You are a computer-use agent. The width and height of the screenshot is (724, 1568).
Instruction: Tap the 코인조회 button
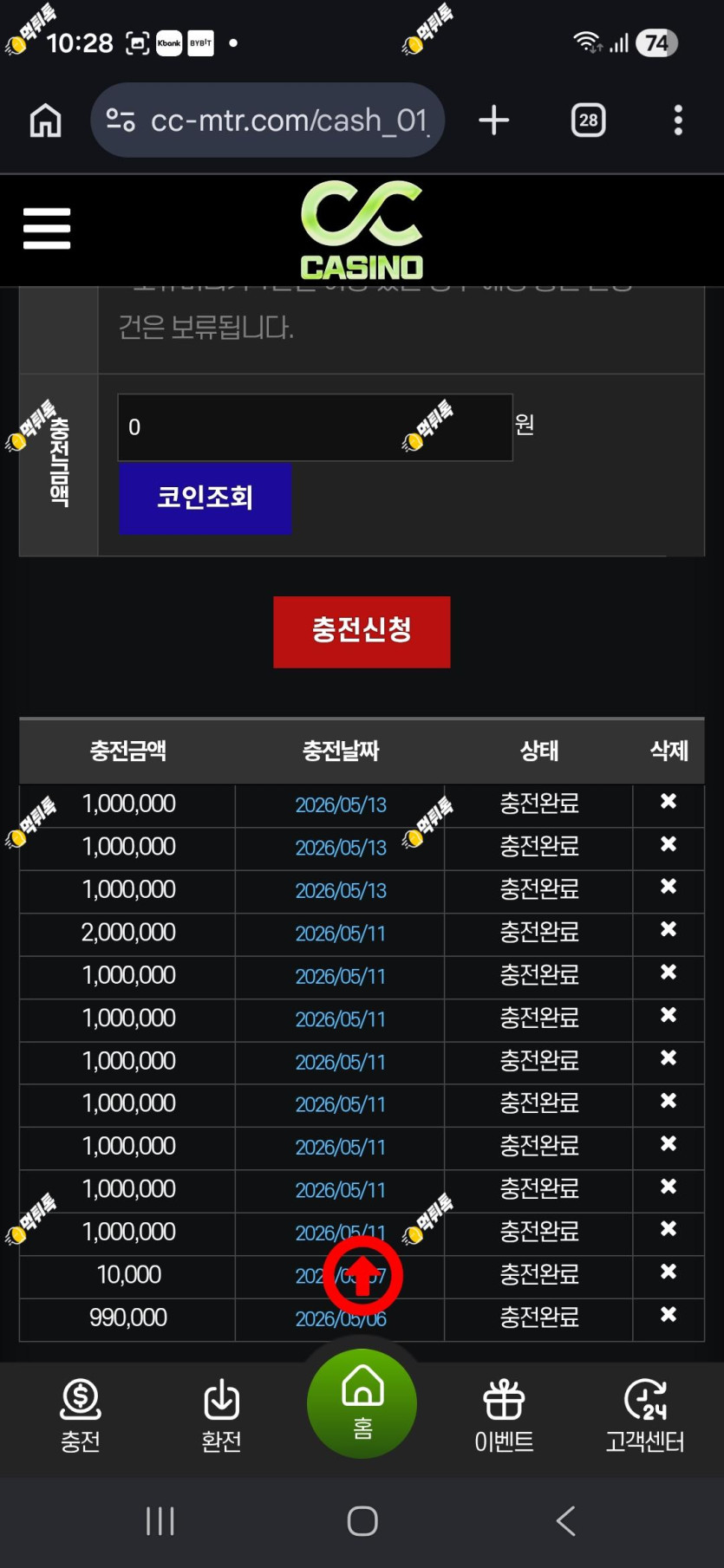click(x=205, y=498)
